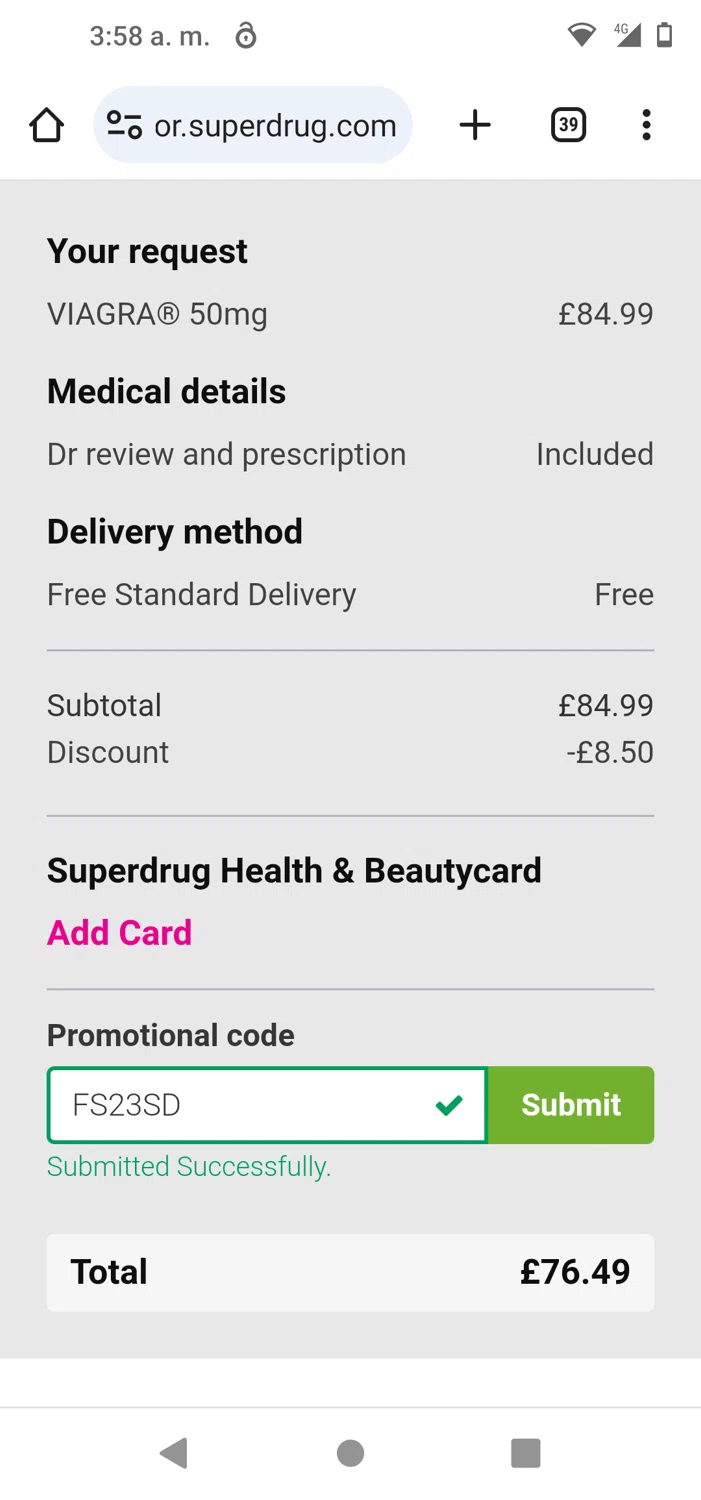Open recent apps from navigation bar
701x1500 pixels.
525,1453
